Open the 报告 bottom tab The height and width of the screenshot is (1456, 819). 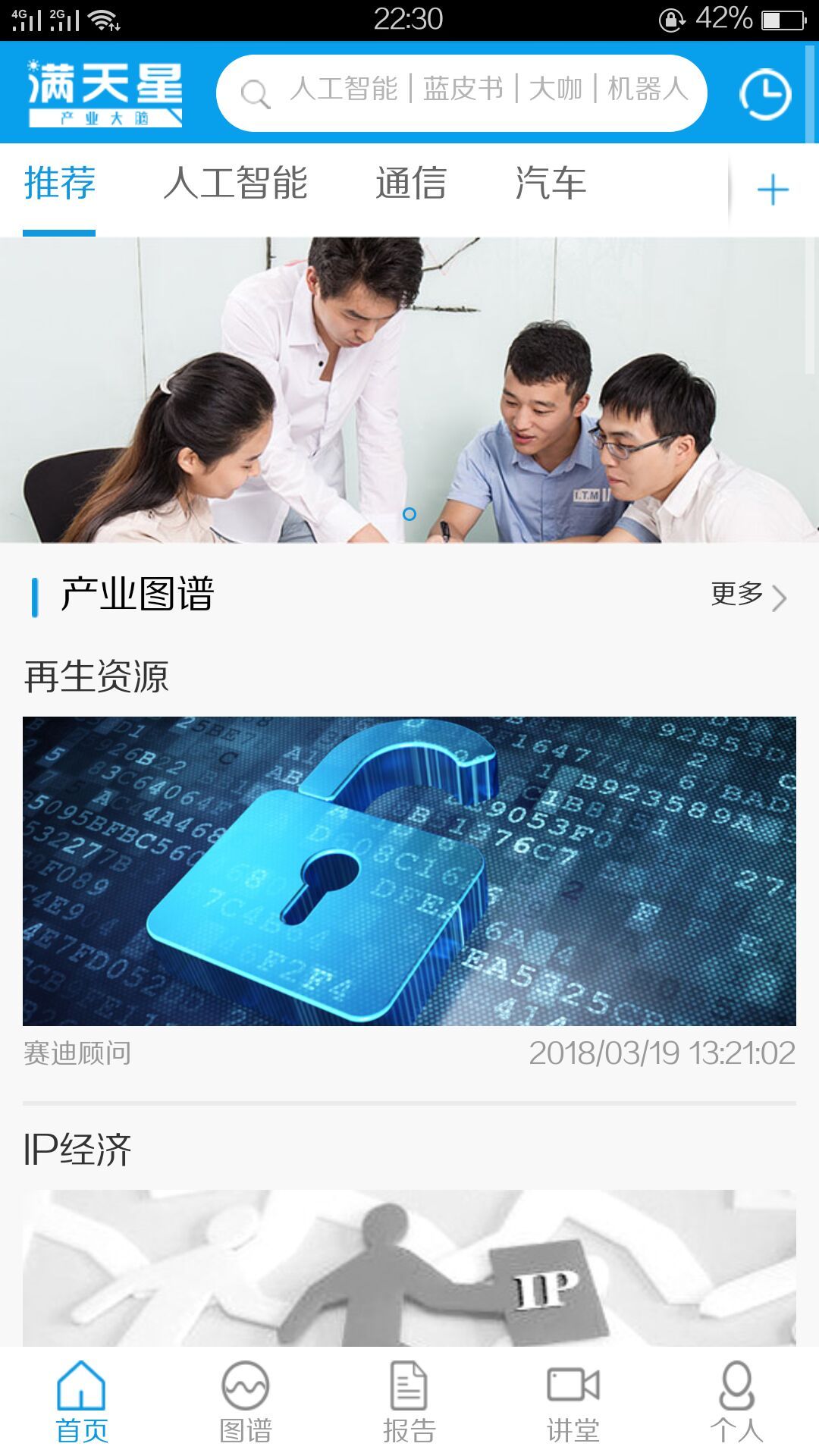click(409, 1401)
